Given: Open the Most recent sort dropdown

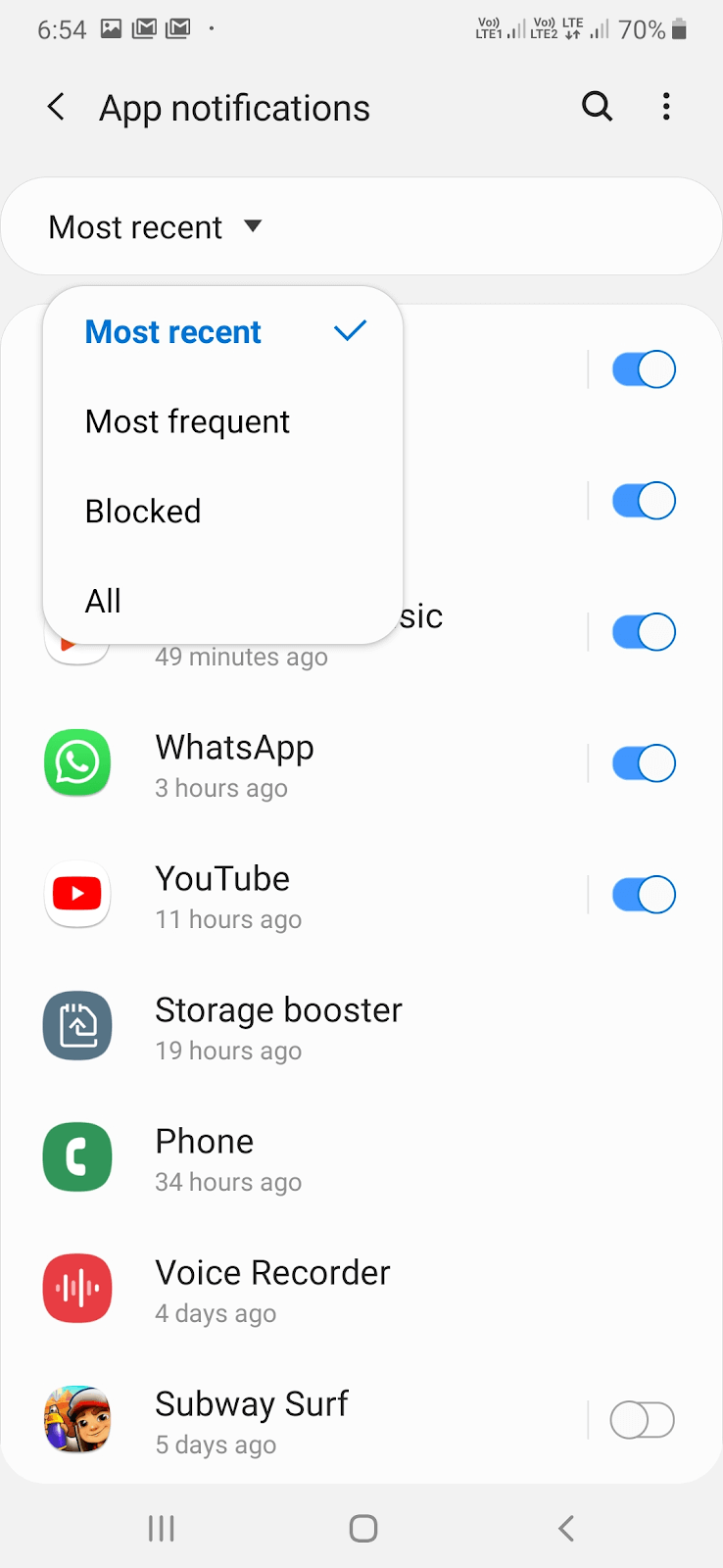Looking at the screenshot, I should [152, 226].
